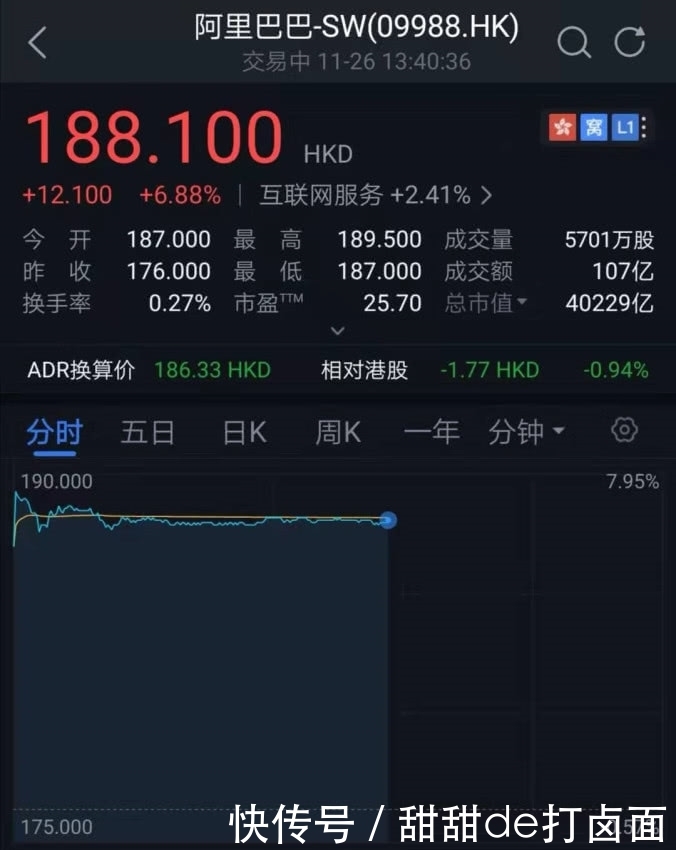Open the three-dot overflow menu
The image size is (676, 850).
click(644, 128)
